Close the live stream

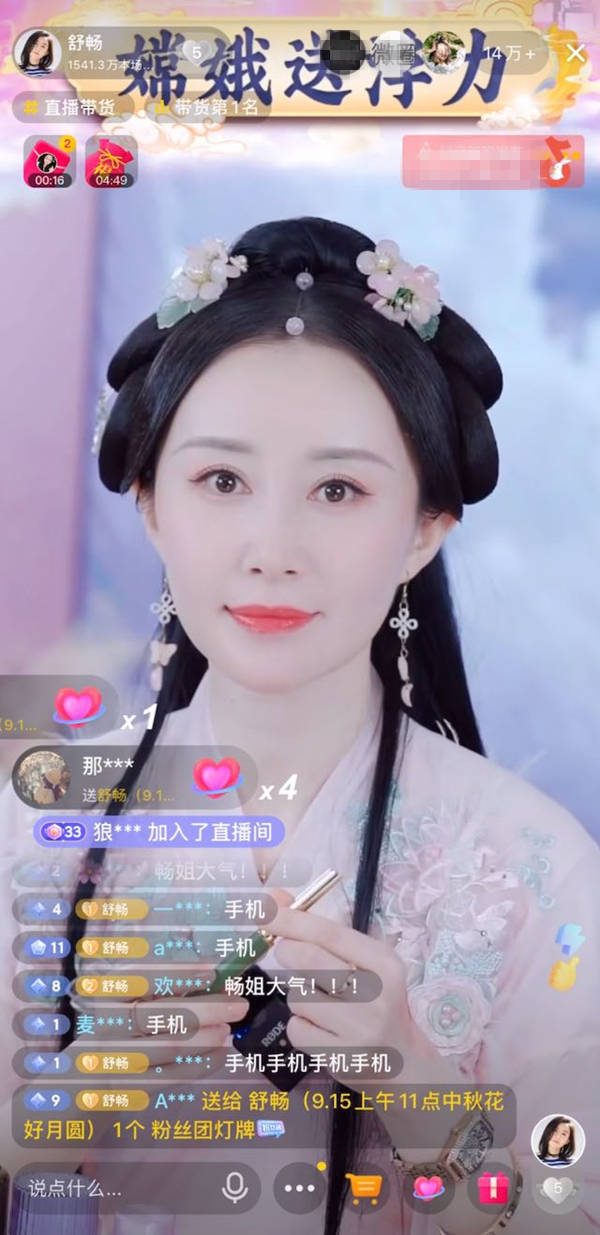point(575,53)
